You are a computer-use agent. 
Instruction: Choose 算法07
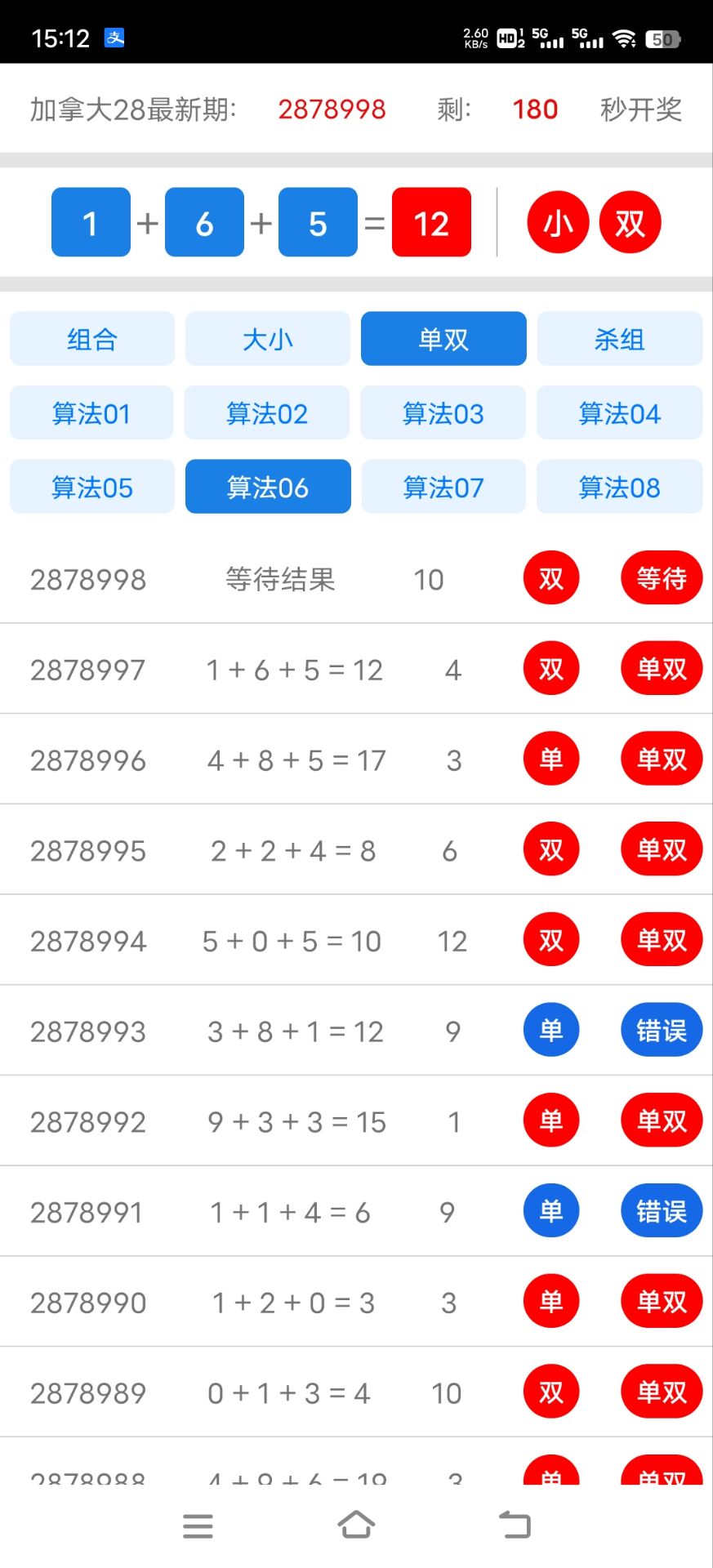[x=443, y=487]
